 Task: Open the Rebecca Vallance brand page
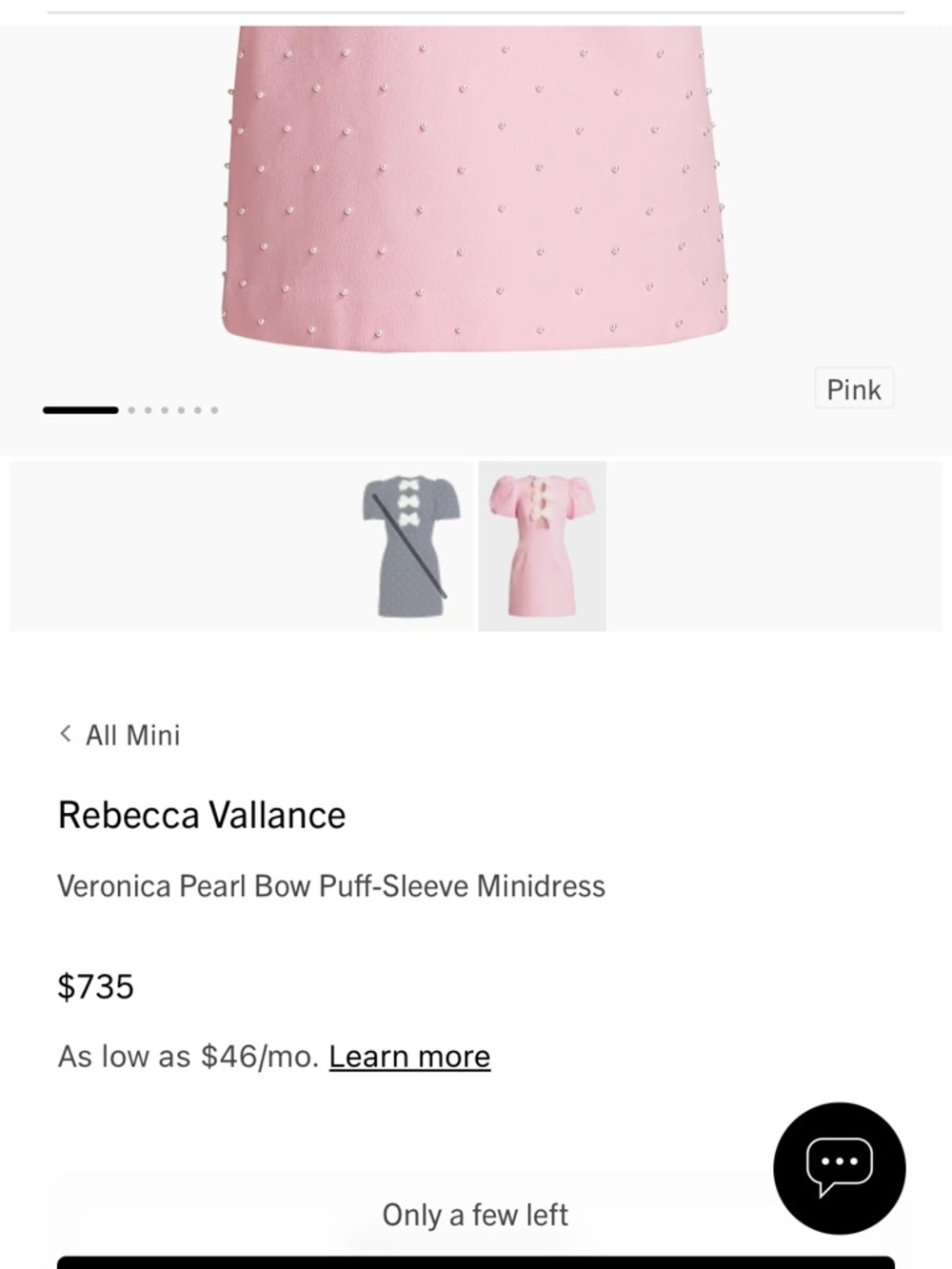click(202, 815)
